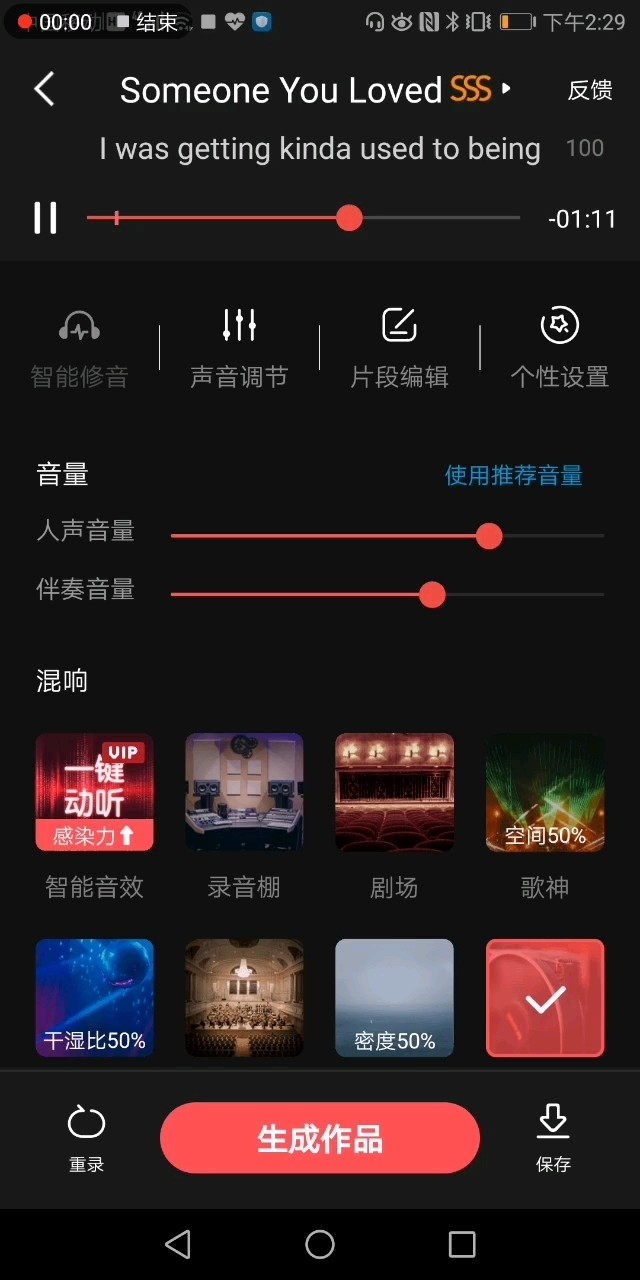Image resolution: width=640 pixels, height=1280 pixels.
Task: Tap 重录 to re-record the song
Action: pos(87,1138)
